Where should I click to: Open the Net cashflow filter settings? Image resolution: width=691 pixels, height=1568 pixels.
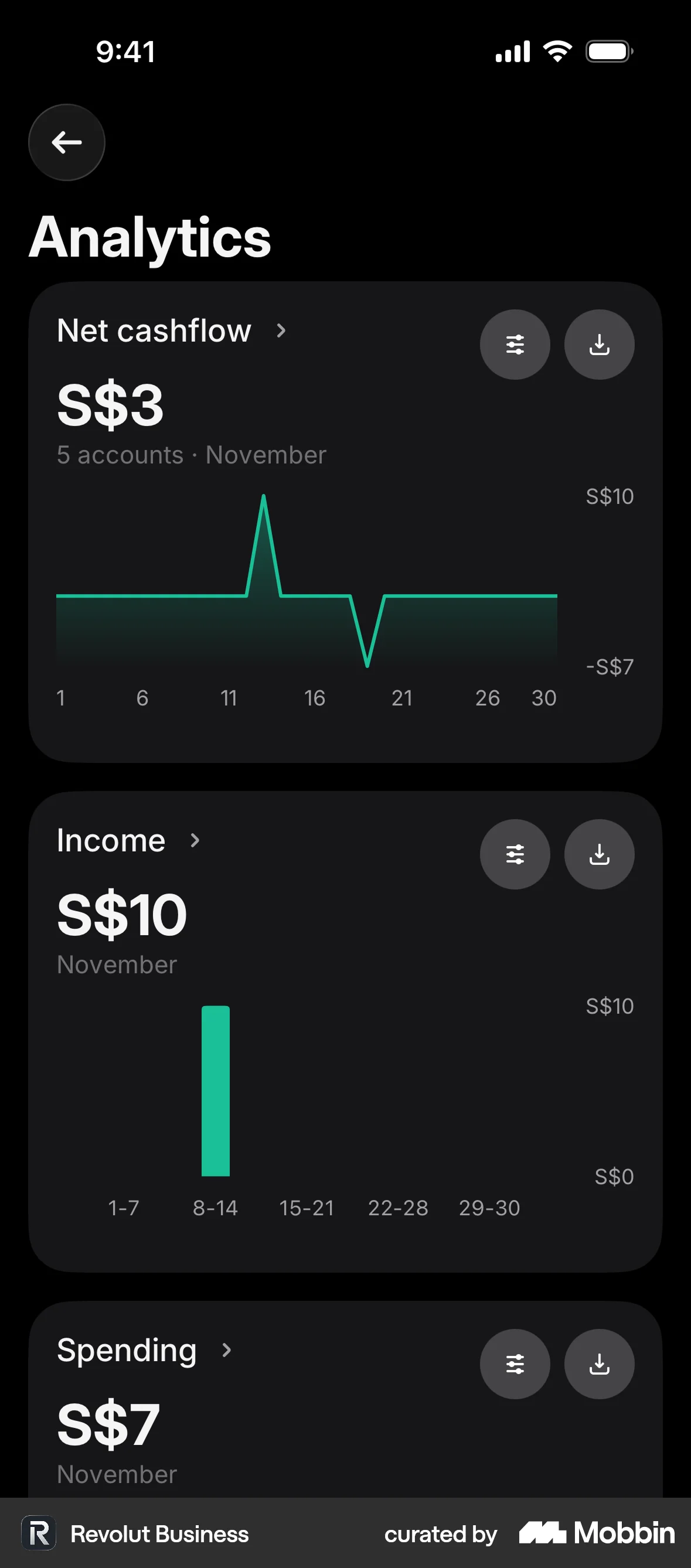pyautogui.click(x=515, y=345)
